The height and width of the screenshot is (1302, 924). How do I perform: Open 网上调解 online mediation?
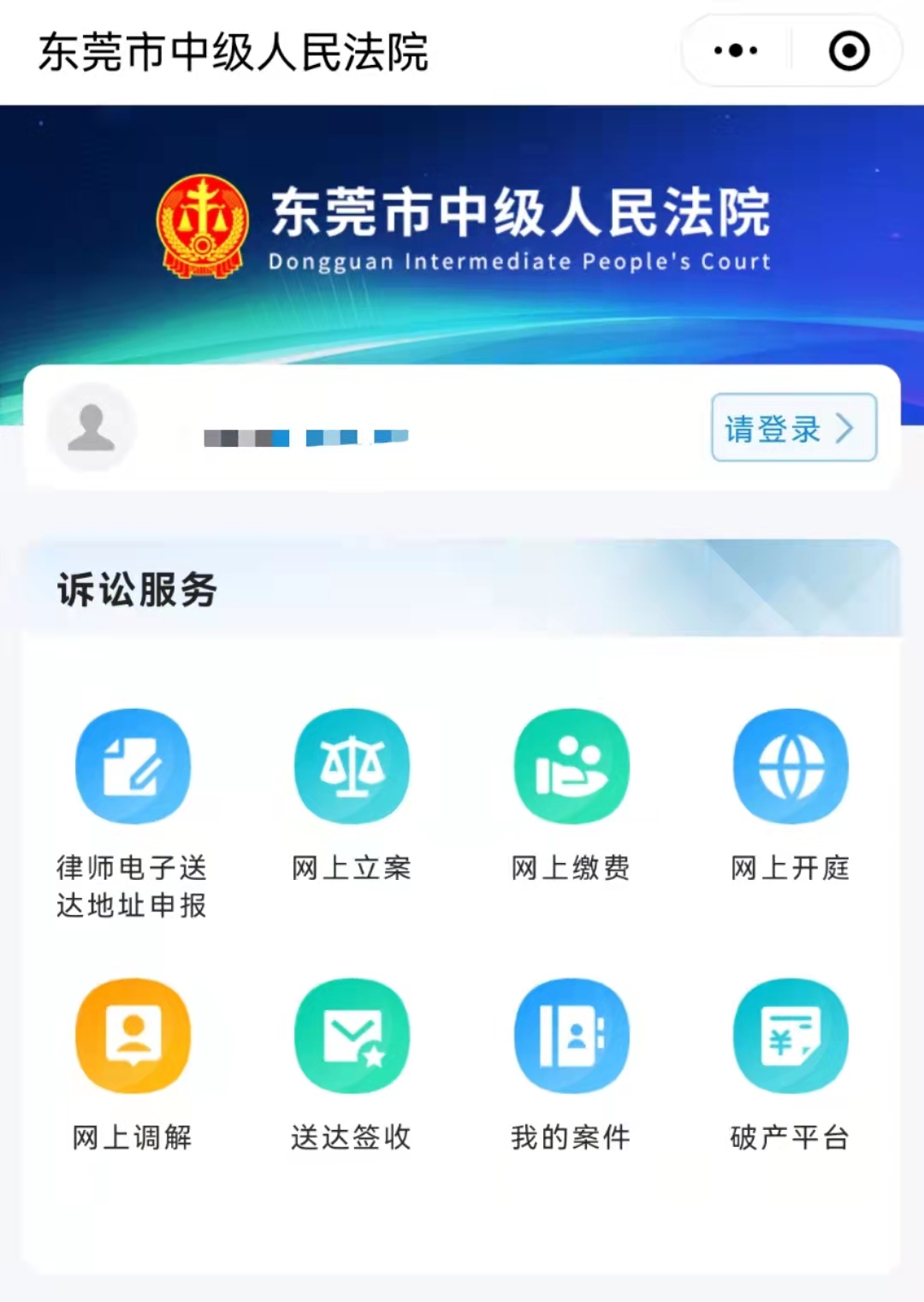click(133, 1036)
